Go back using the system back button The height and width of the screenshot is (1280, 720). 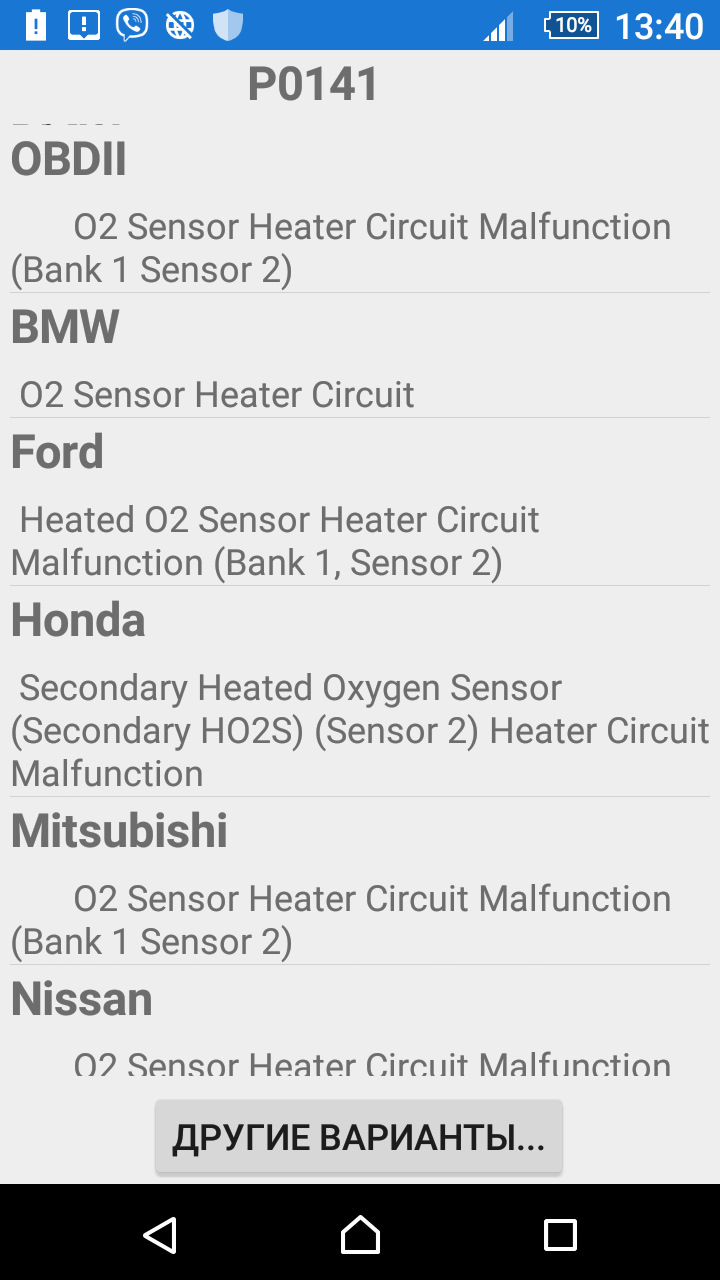click(160, 1234)
